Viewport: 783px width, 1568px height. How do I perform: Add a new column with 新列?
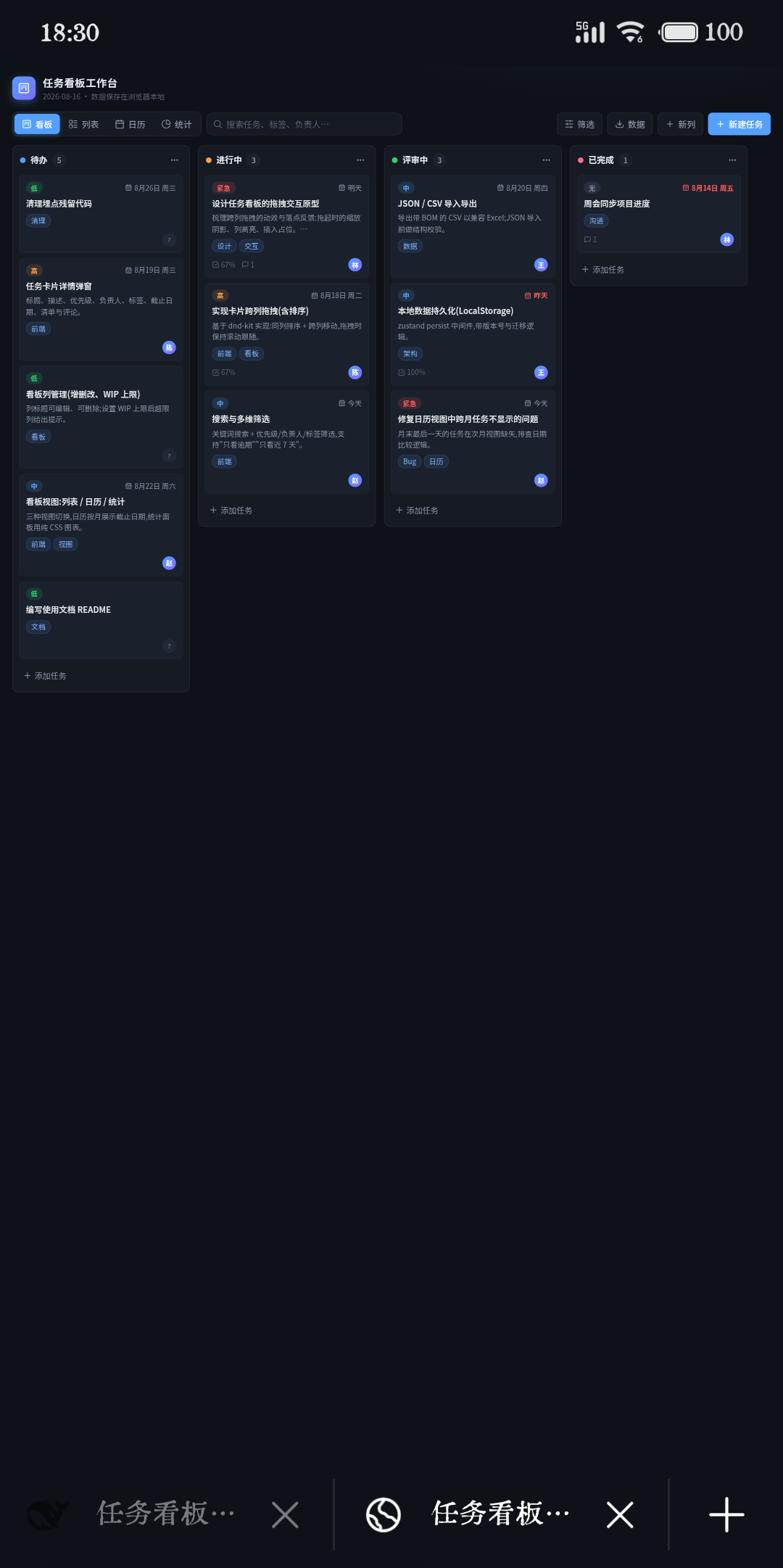click(680, 124)
